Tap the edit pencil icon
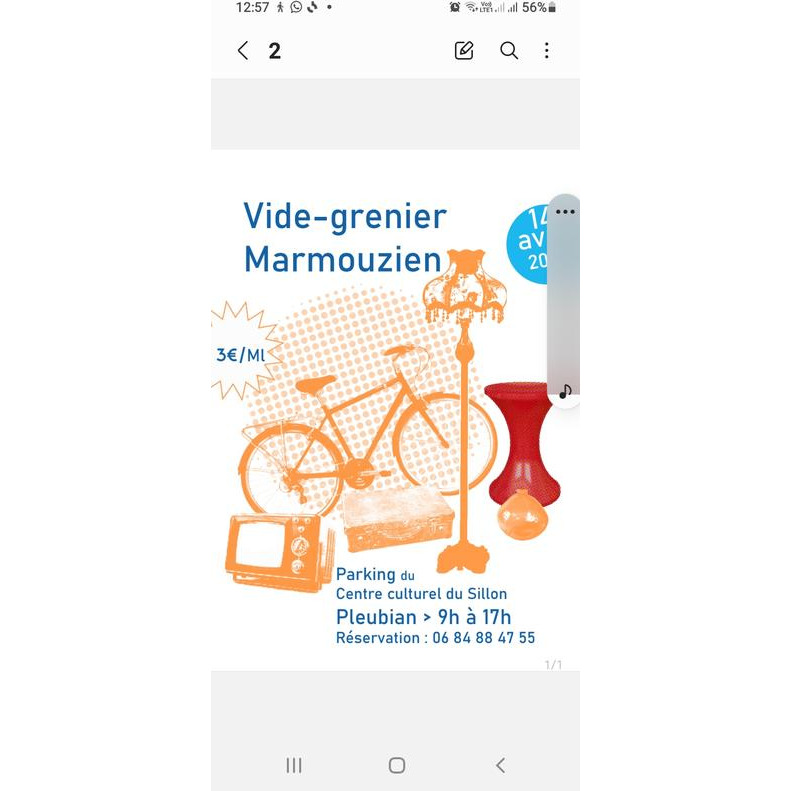The image size is (791, 791). click(464, 51)
